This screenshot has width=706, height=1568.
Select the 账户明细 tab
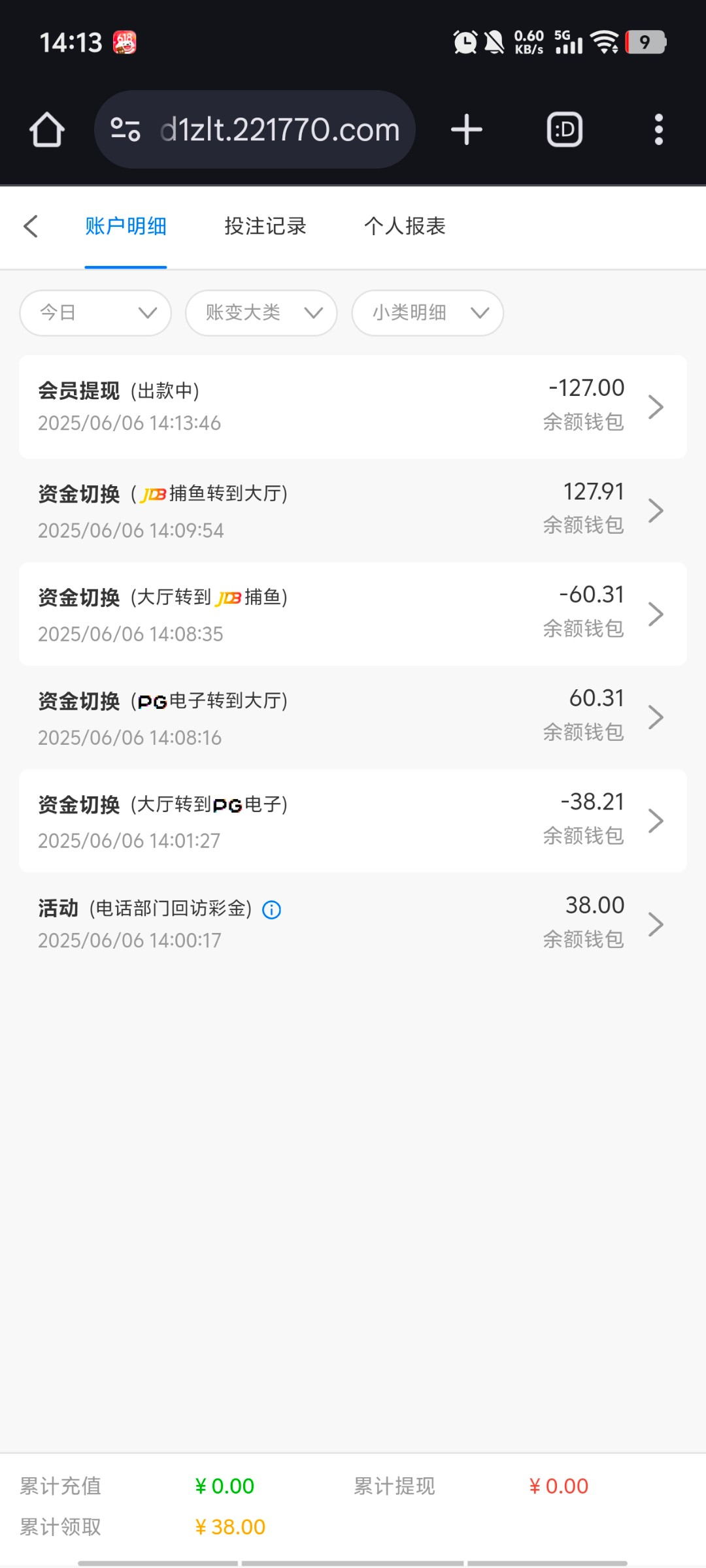pyautogui.click(x=126, y=227)
